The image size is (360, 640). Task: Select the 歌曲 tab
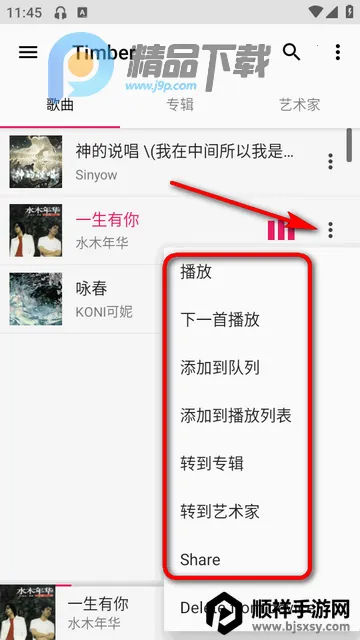click(60, 104)
